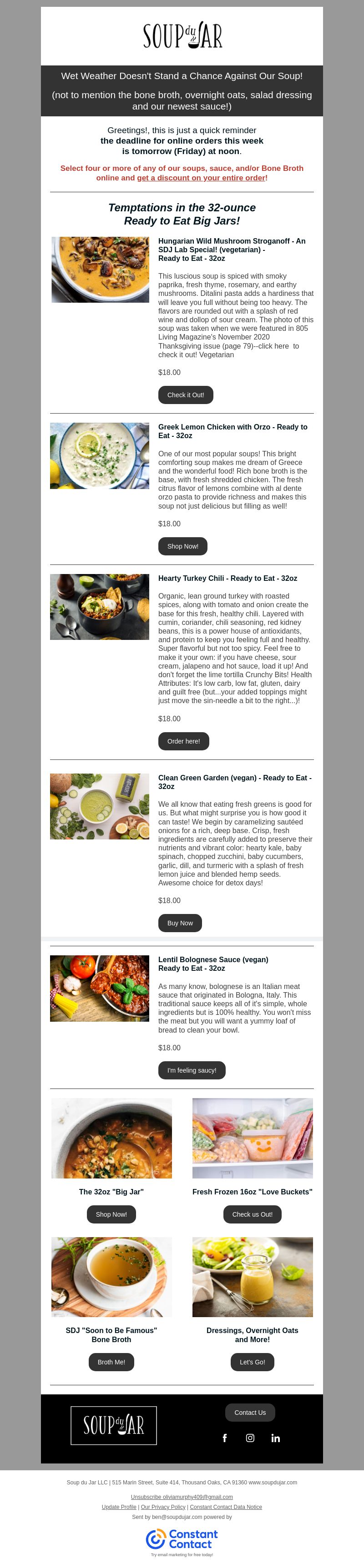Open the Update Profile link

pos(119,1507)
